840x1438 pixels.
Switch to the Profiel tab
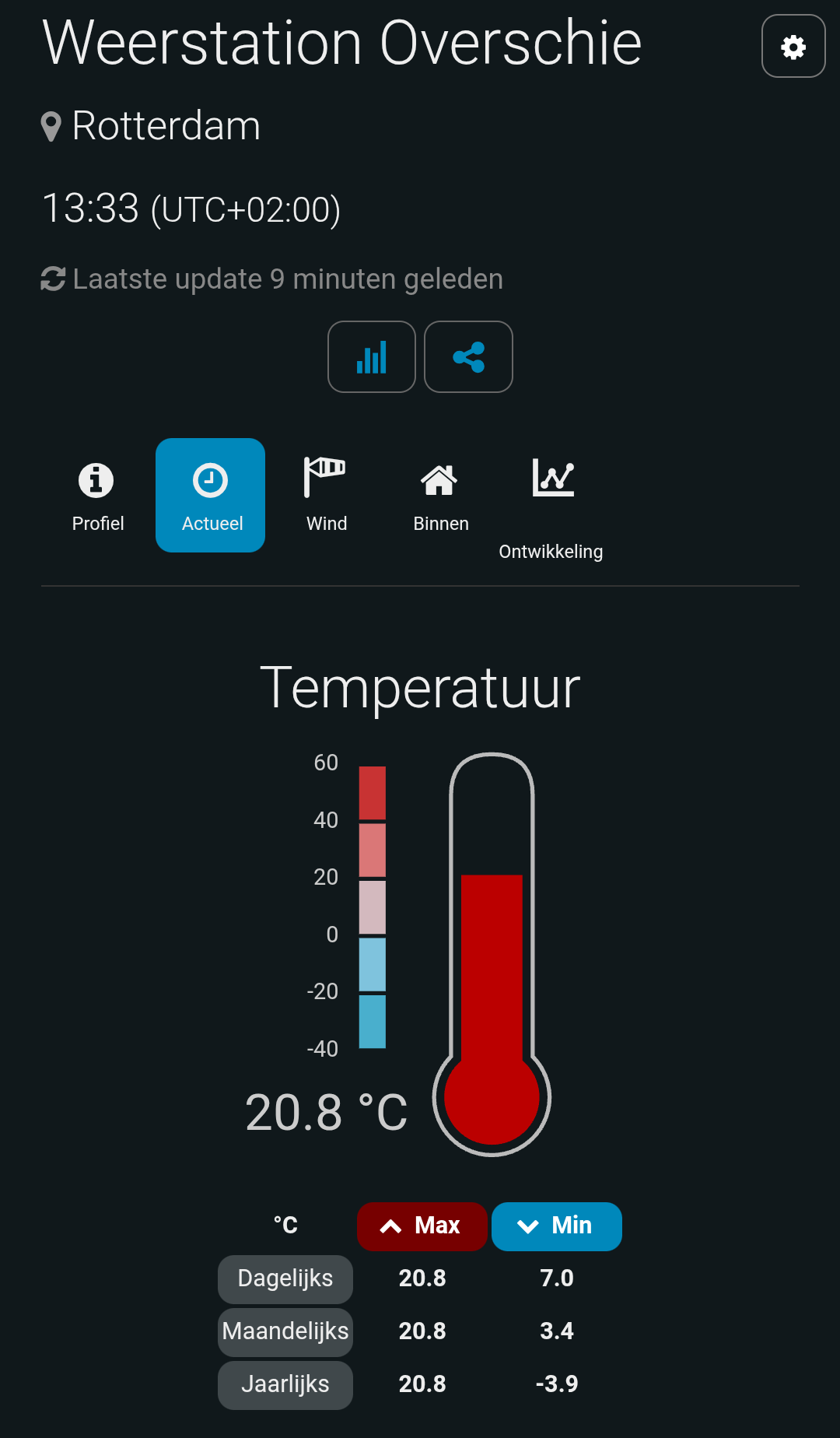pos(97,496)
